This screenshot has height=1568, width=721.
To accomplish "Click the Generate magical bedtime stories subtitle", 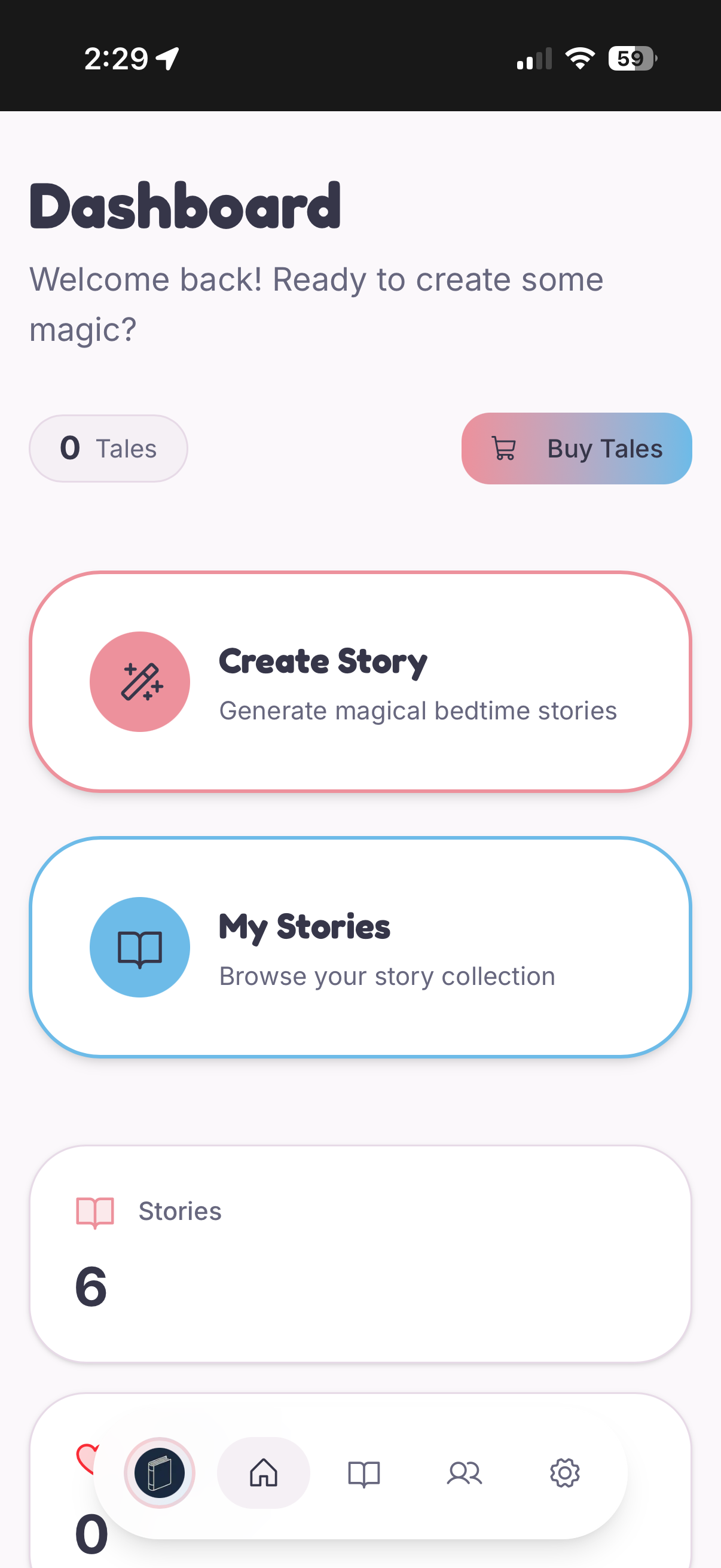I will coord(418,710).
